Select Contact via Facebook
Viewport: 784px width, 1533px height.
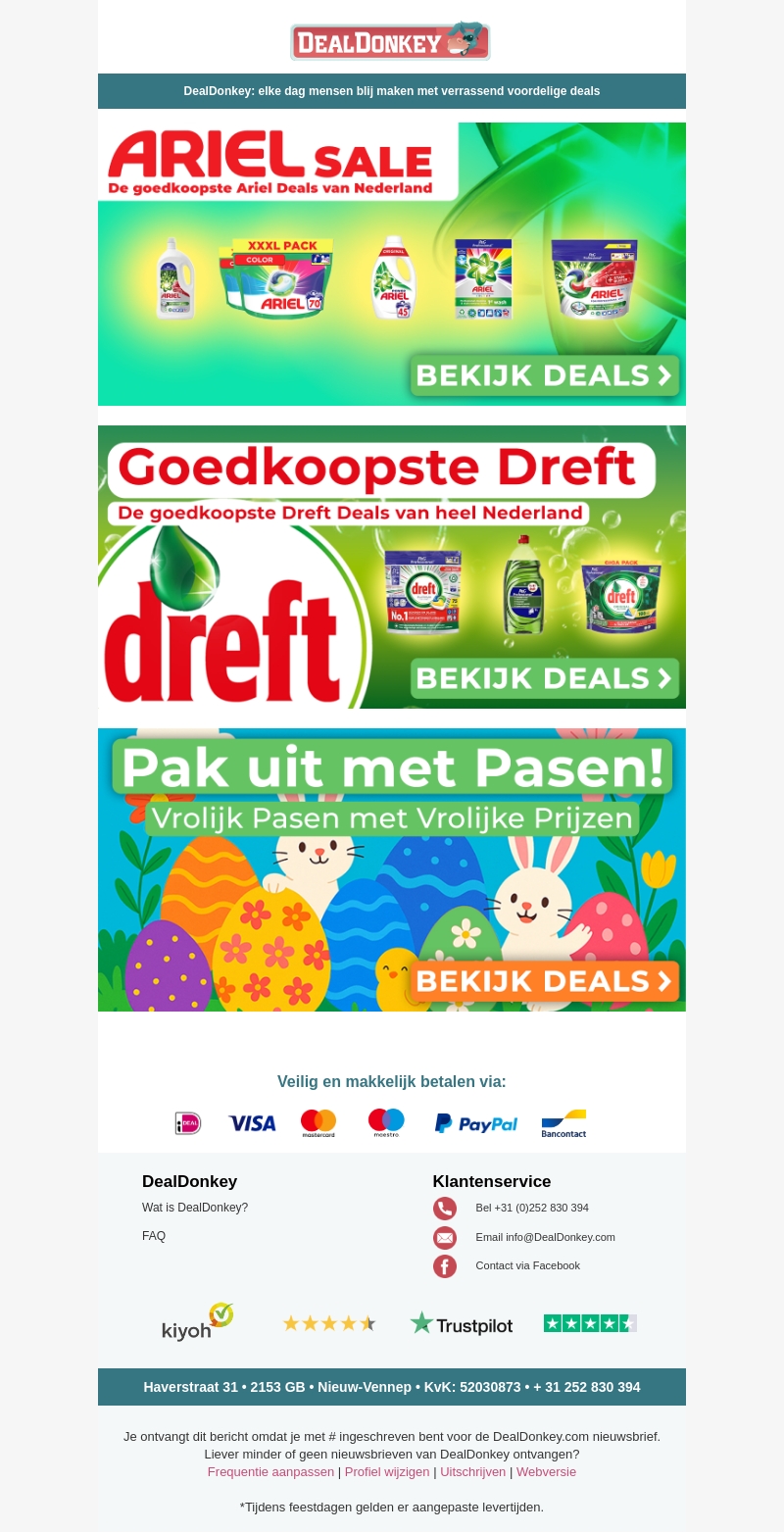[527, 1265]
